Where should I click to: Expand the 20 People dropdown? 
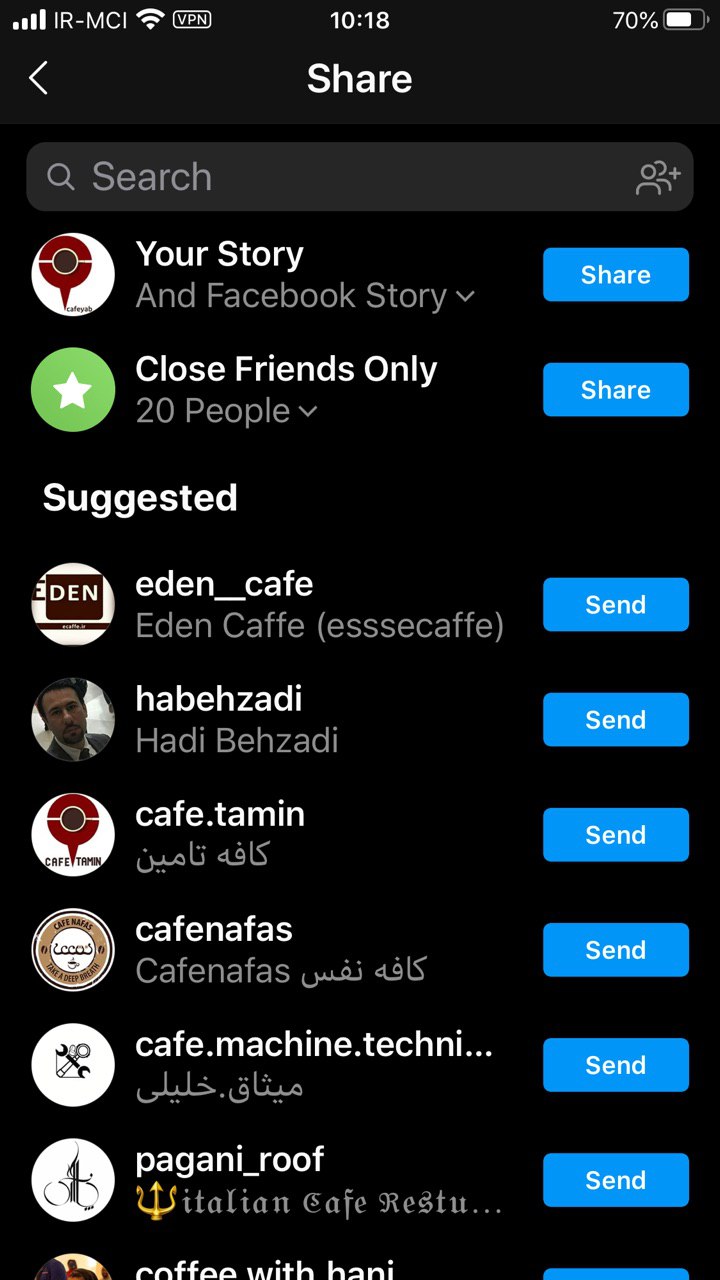[x=308, y=411]
